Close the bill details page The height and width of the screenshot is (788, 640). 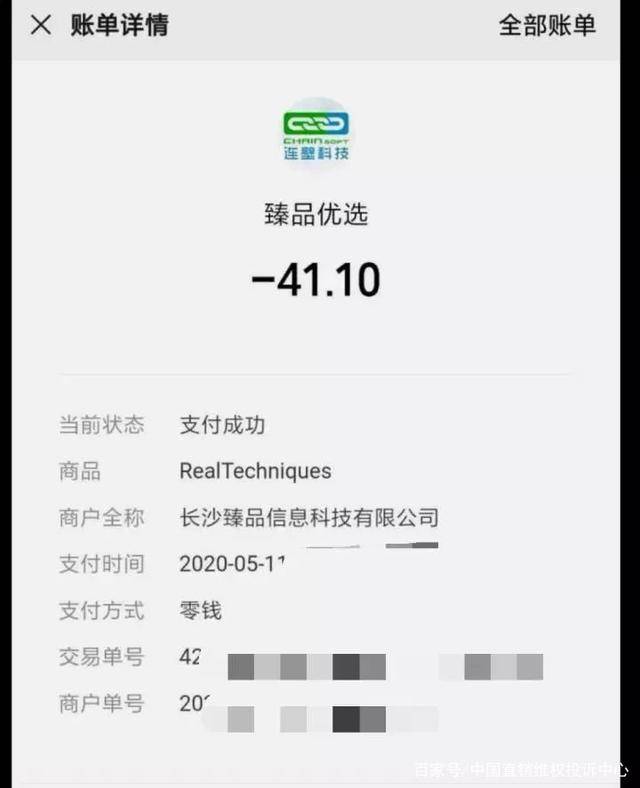pos(41,25)
